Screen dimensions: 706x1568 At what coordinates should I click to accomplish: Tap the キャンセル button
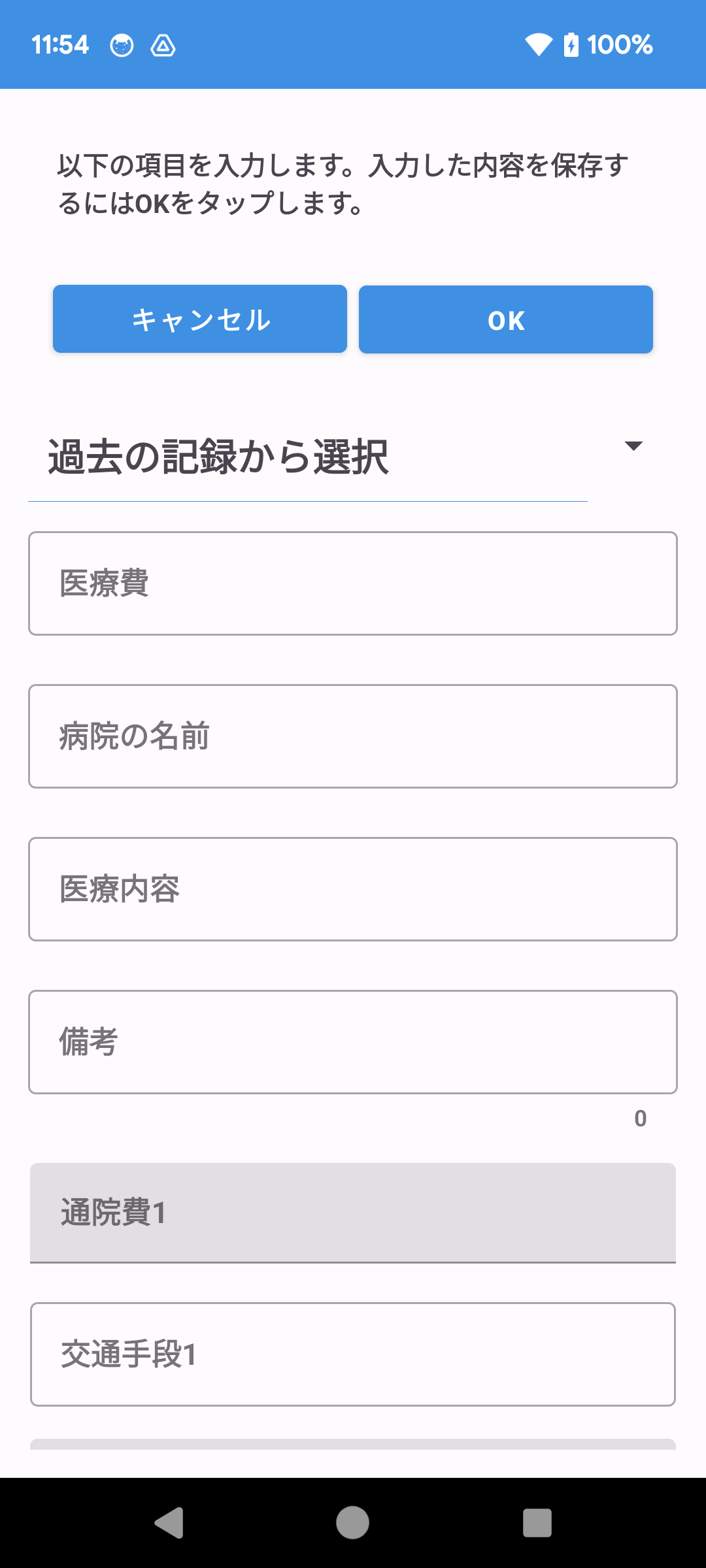tap(200, 319)
